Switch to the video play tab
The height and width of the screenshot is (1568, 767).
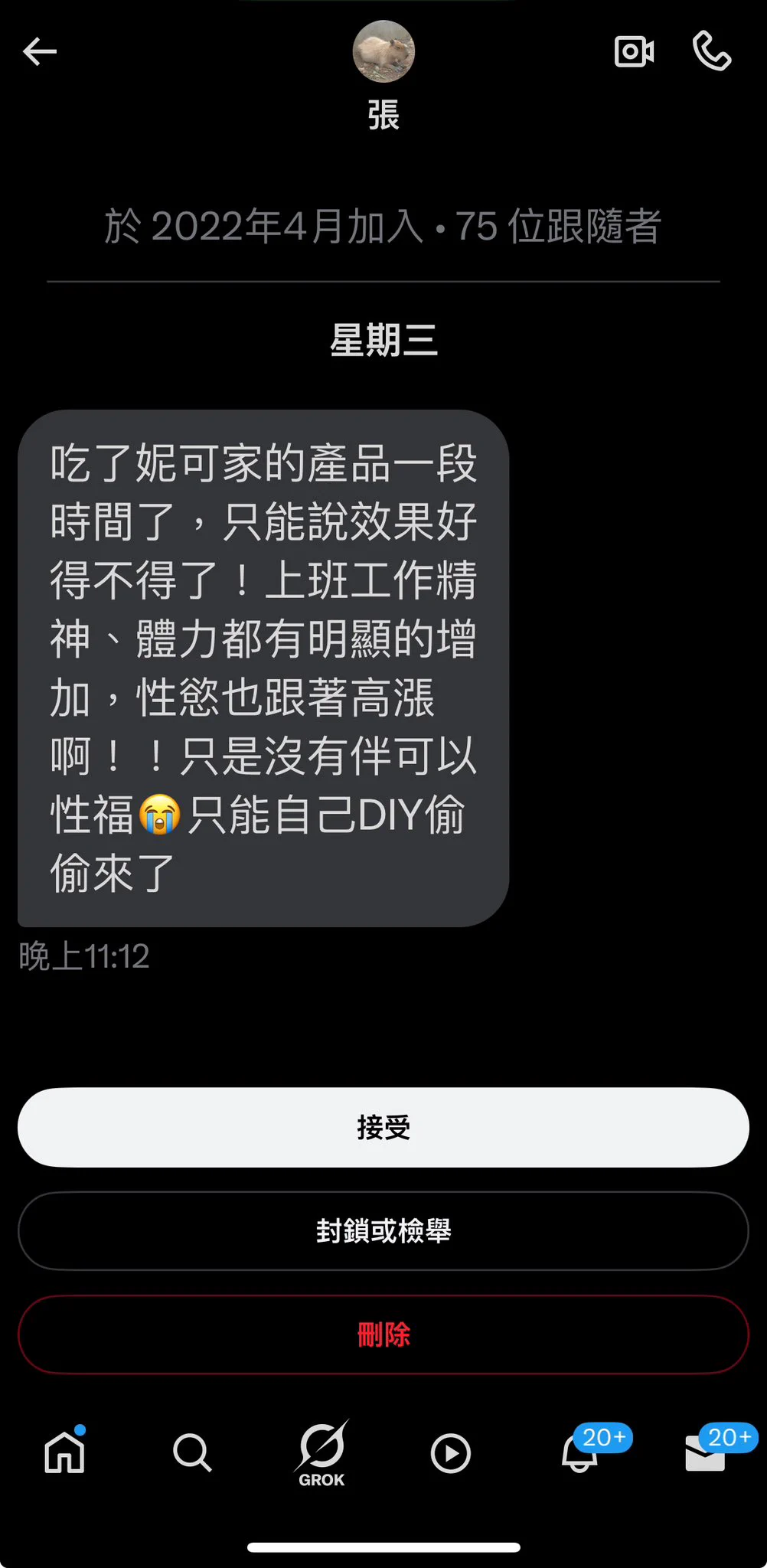[x=450, y=1452]
